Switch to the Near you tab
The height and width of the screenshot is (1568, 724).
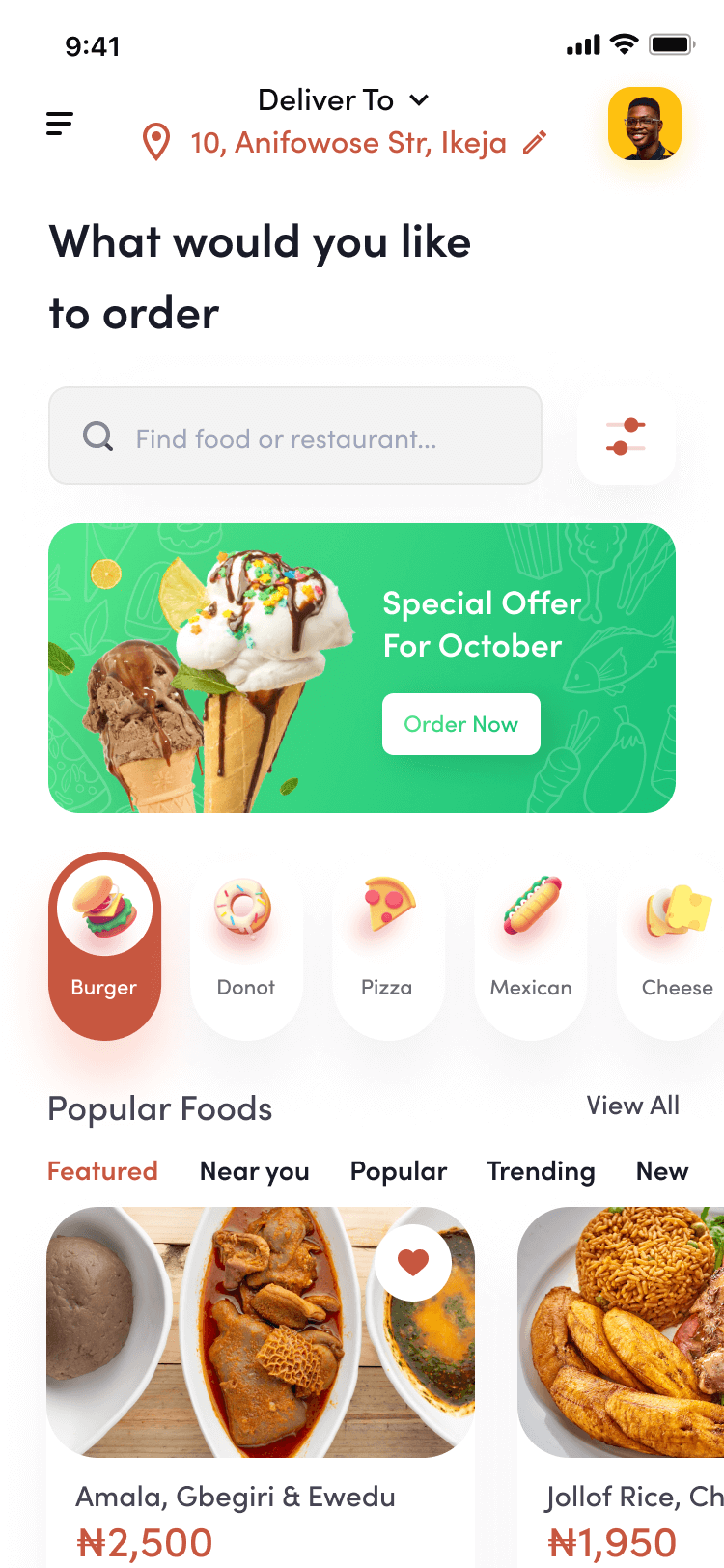click(x=254, y=1171)
